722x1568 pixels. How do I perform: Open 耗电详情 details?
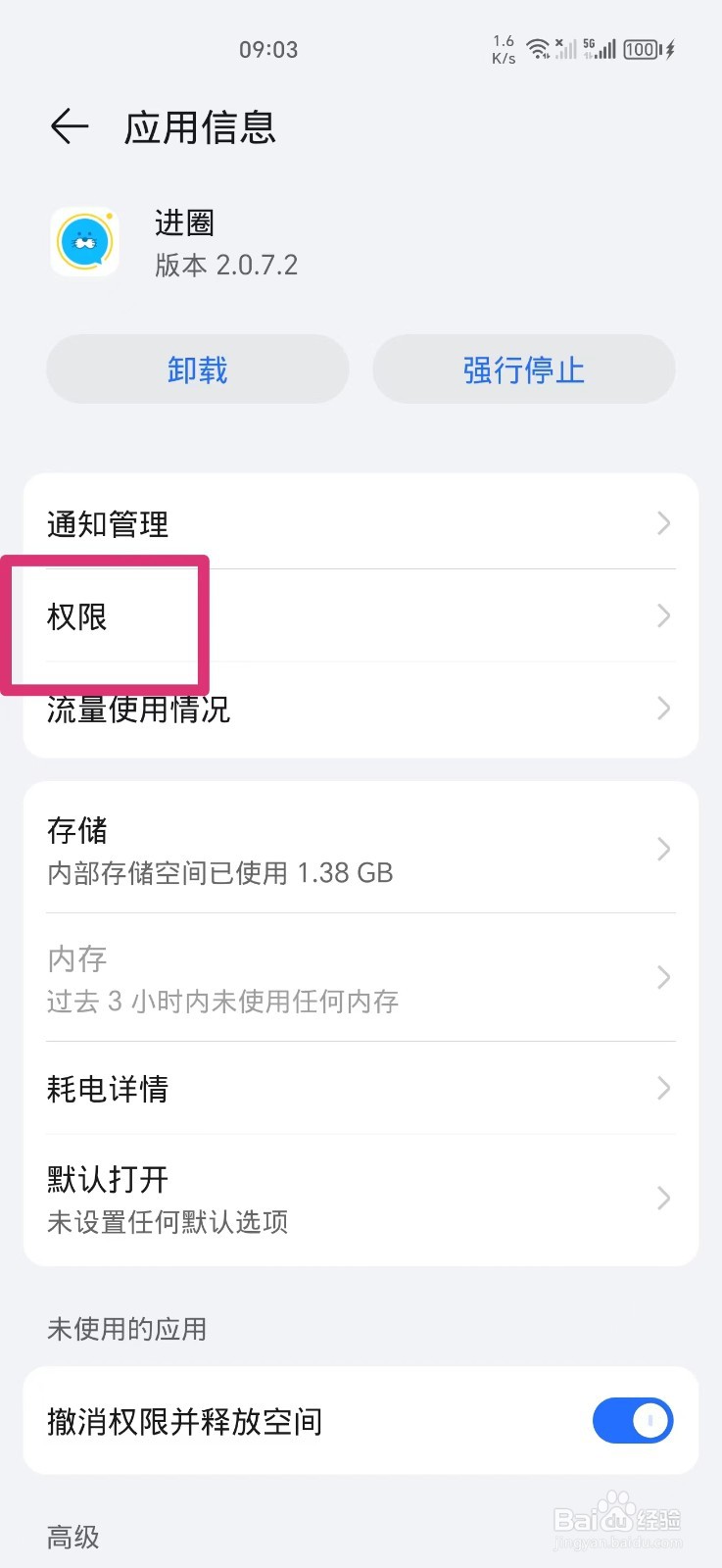pos(361,1089)
